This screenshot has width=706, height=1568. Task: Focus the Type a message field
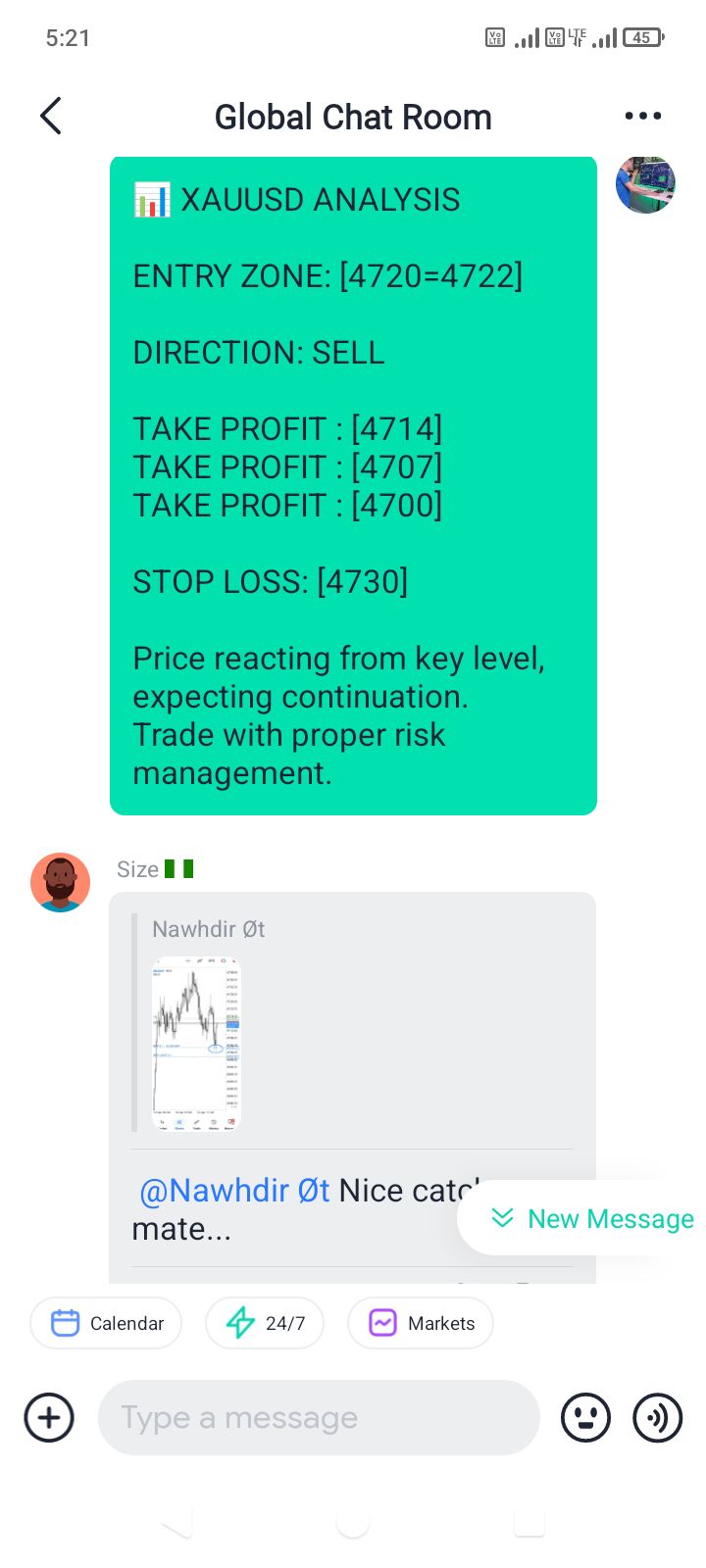[x=319, y=1417]
